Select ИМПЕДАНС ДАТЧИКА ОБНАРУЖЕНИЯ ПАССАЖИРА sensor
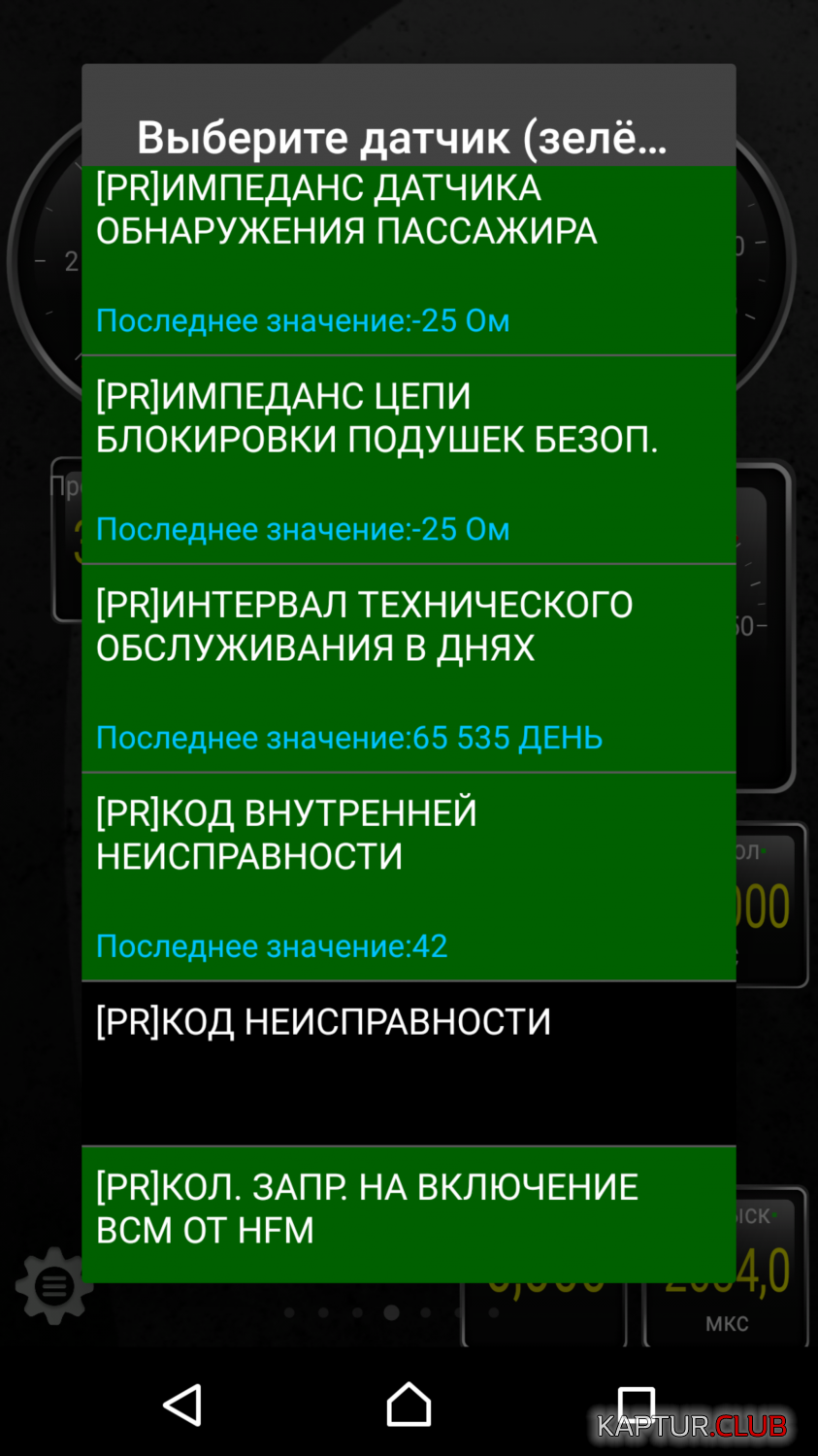The image size is (818, 1456). pos(409,260)
